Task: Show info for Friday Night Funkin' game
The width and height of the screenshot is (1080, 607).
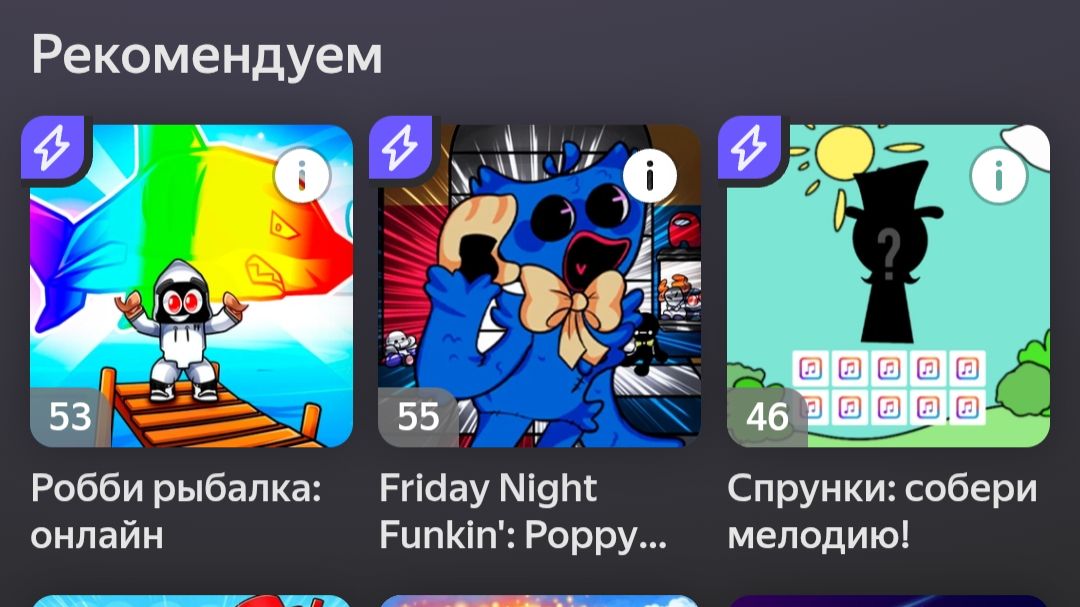Action: point(649,177)
